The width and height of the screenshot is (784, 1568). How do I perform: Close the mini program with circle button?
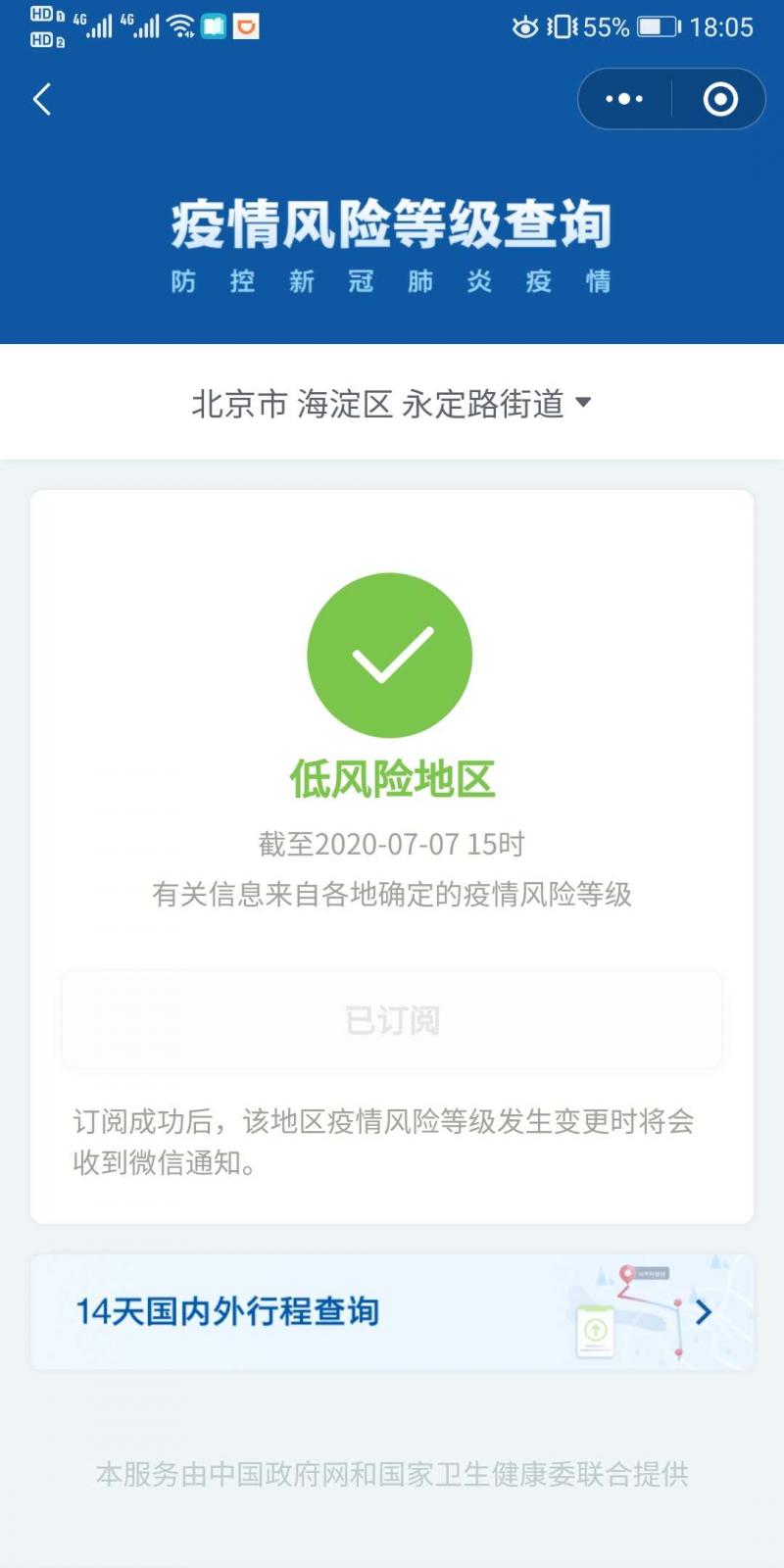coord(720,99)
